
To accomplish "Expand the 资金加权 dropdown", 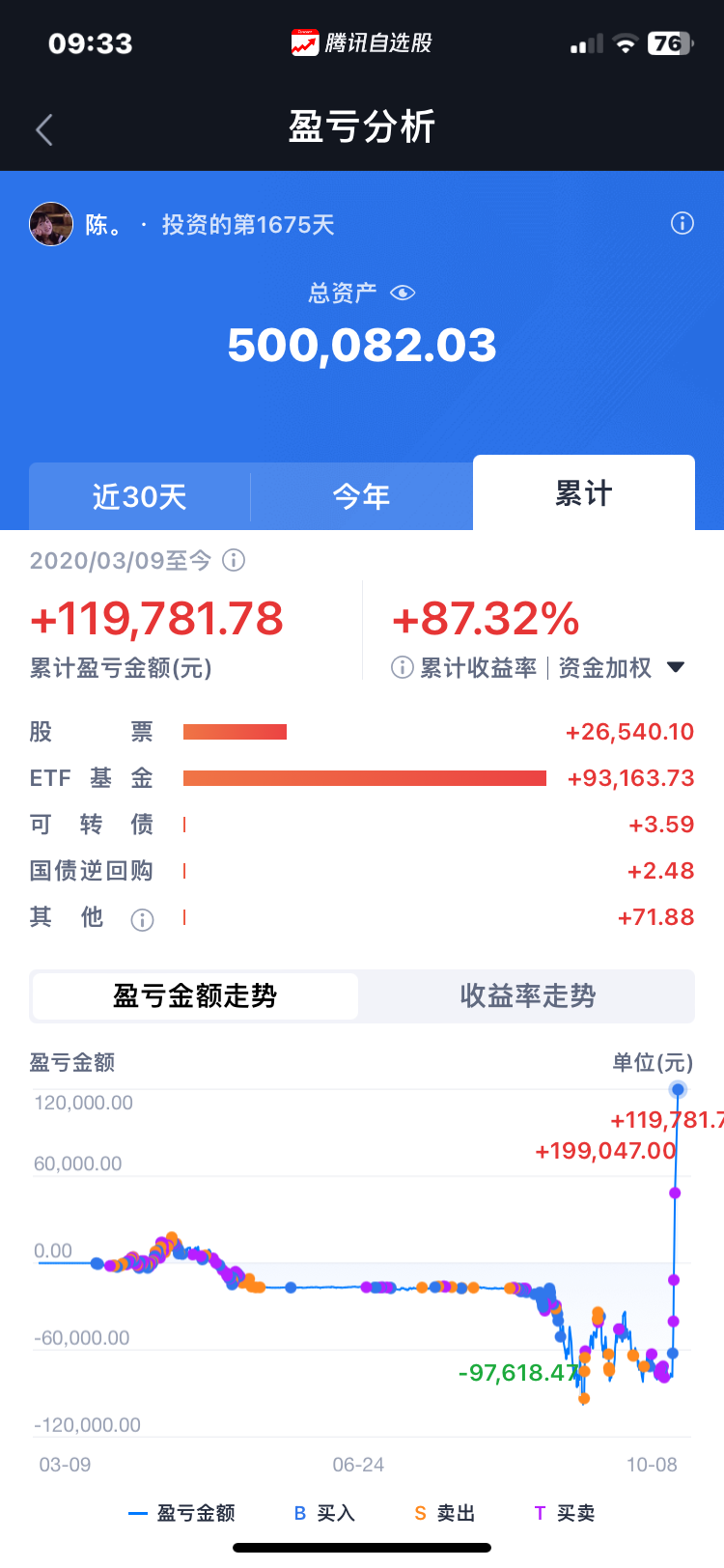I will click(621, 668).
